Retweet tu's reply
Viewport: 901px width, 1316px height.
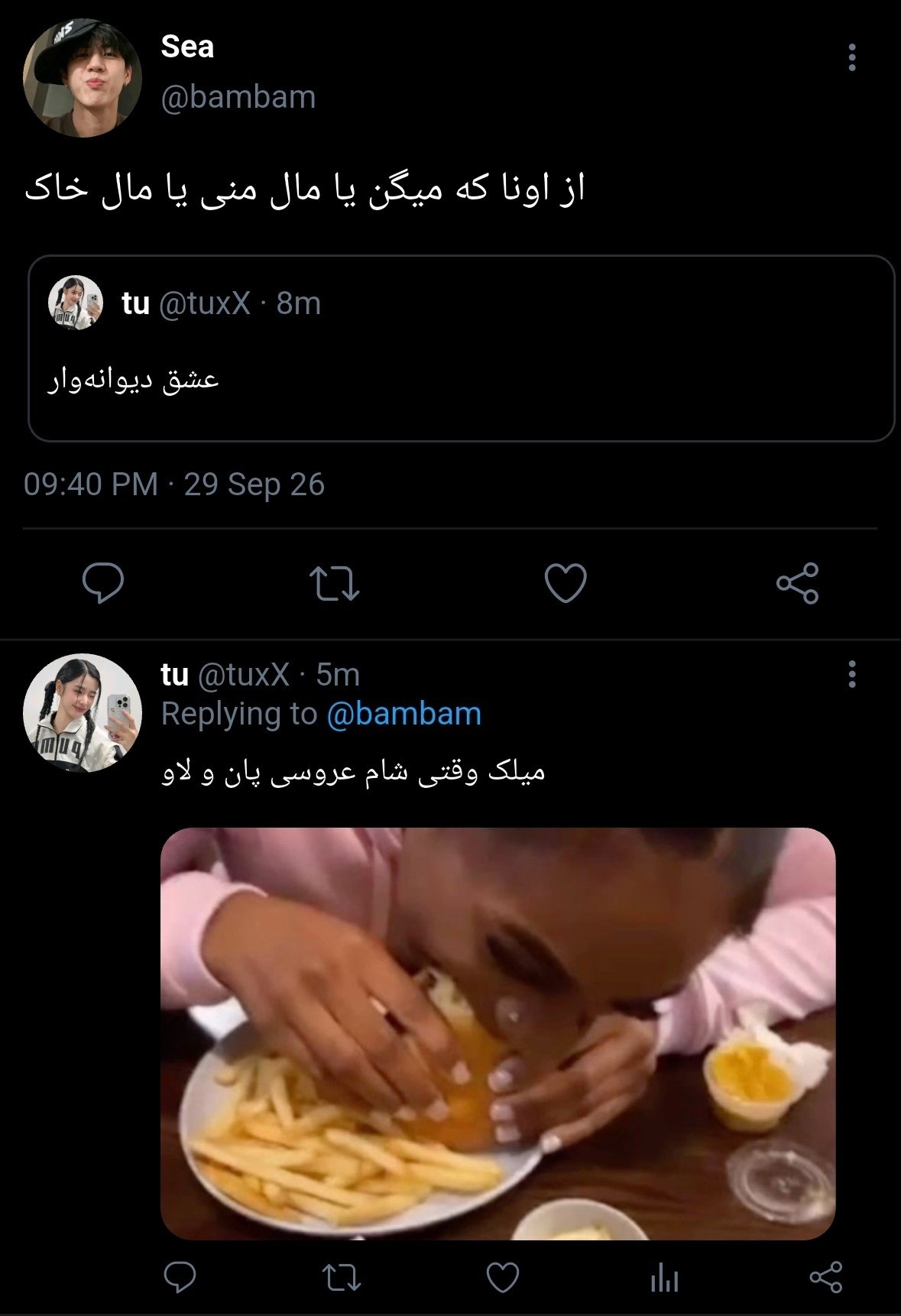(342, 1277)
